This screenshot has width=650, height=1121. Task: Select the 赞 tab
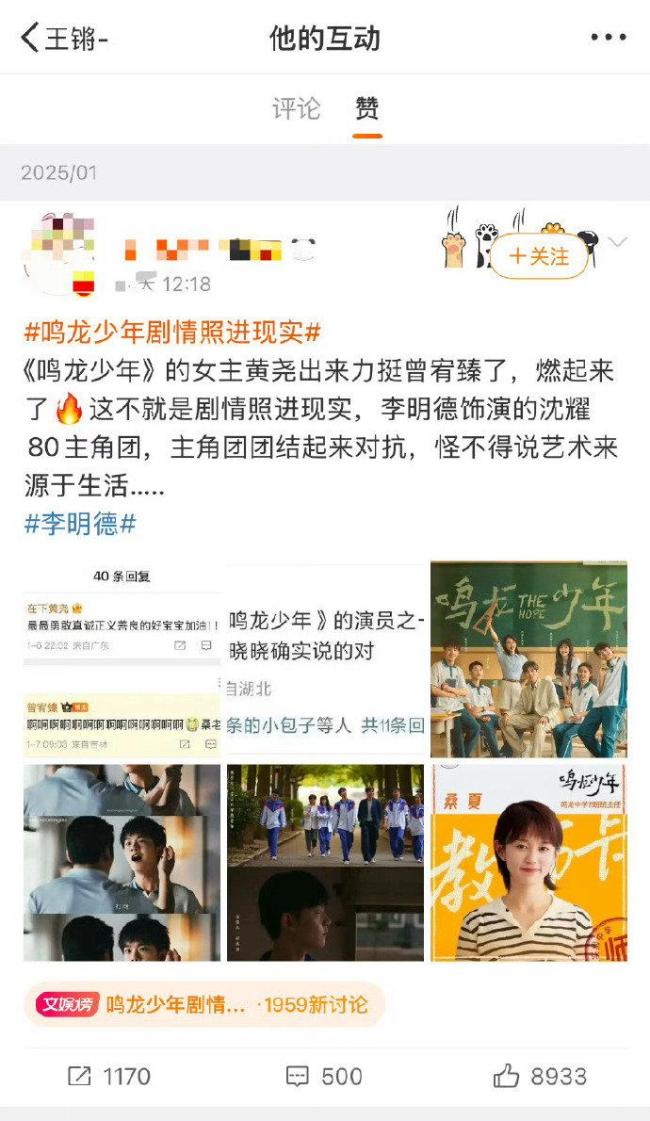(367, 108)
